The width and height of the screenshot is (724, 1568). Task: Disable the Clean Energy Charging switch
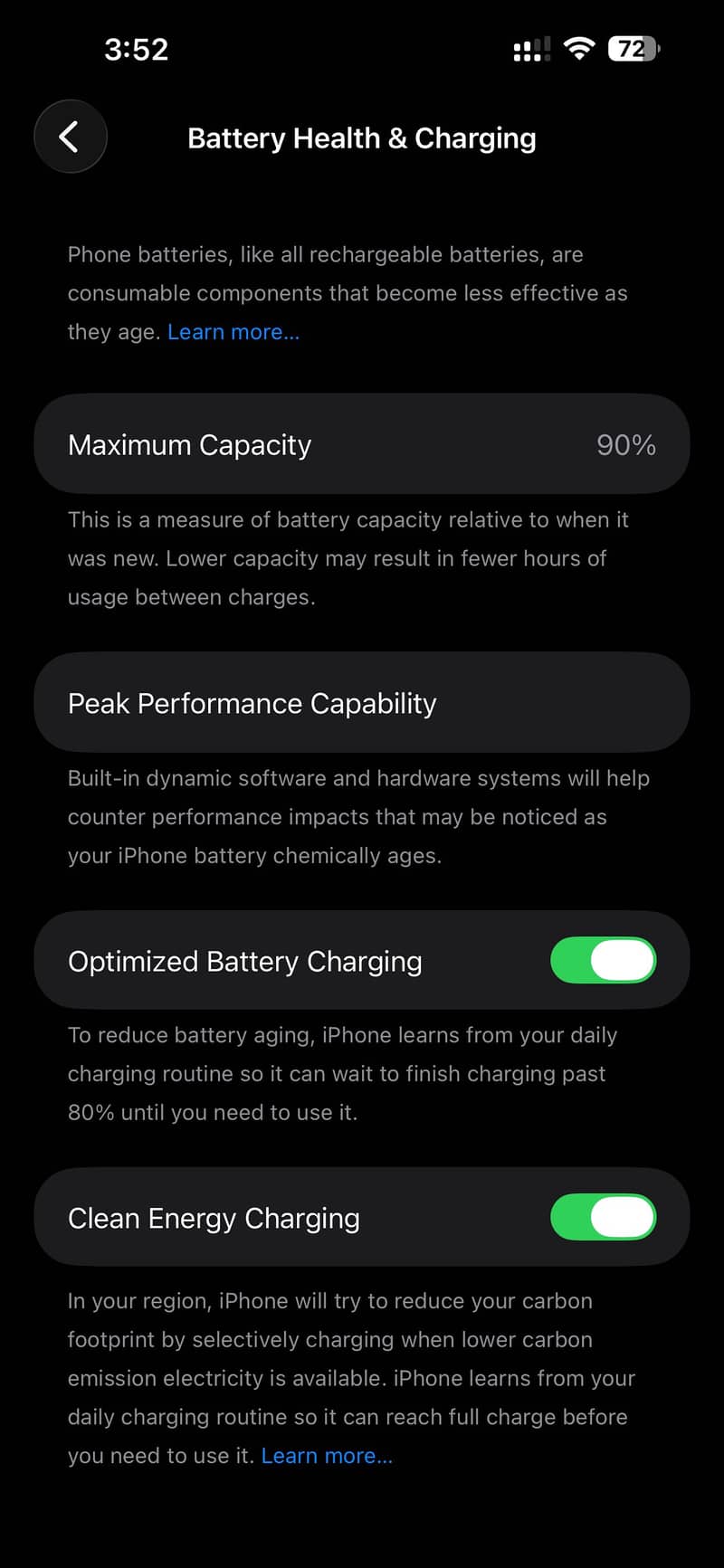(603, 1217)
